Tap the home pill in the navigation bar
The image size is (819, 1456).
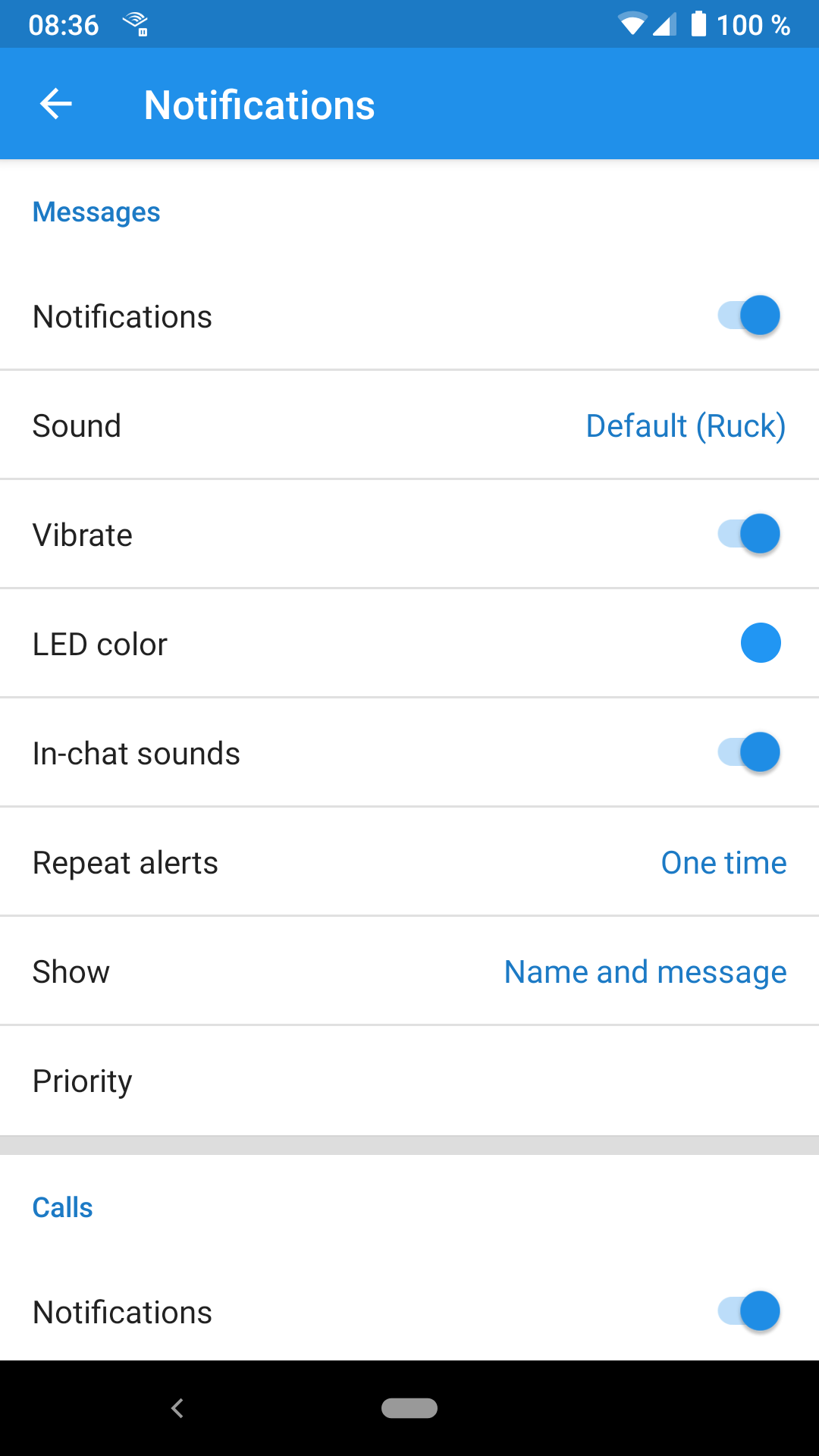409,1408
